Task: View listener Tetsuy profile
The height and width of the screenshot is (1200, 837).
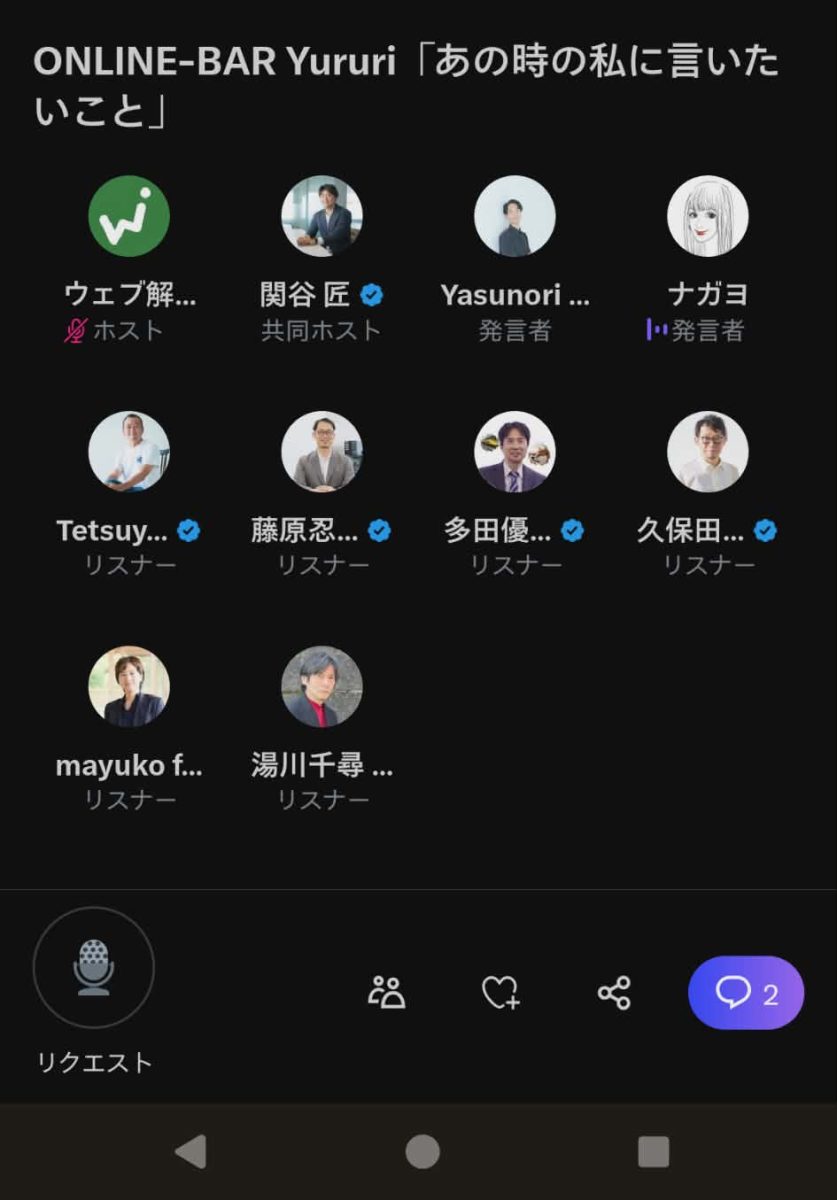Action: pos(129,452)
